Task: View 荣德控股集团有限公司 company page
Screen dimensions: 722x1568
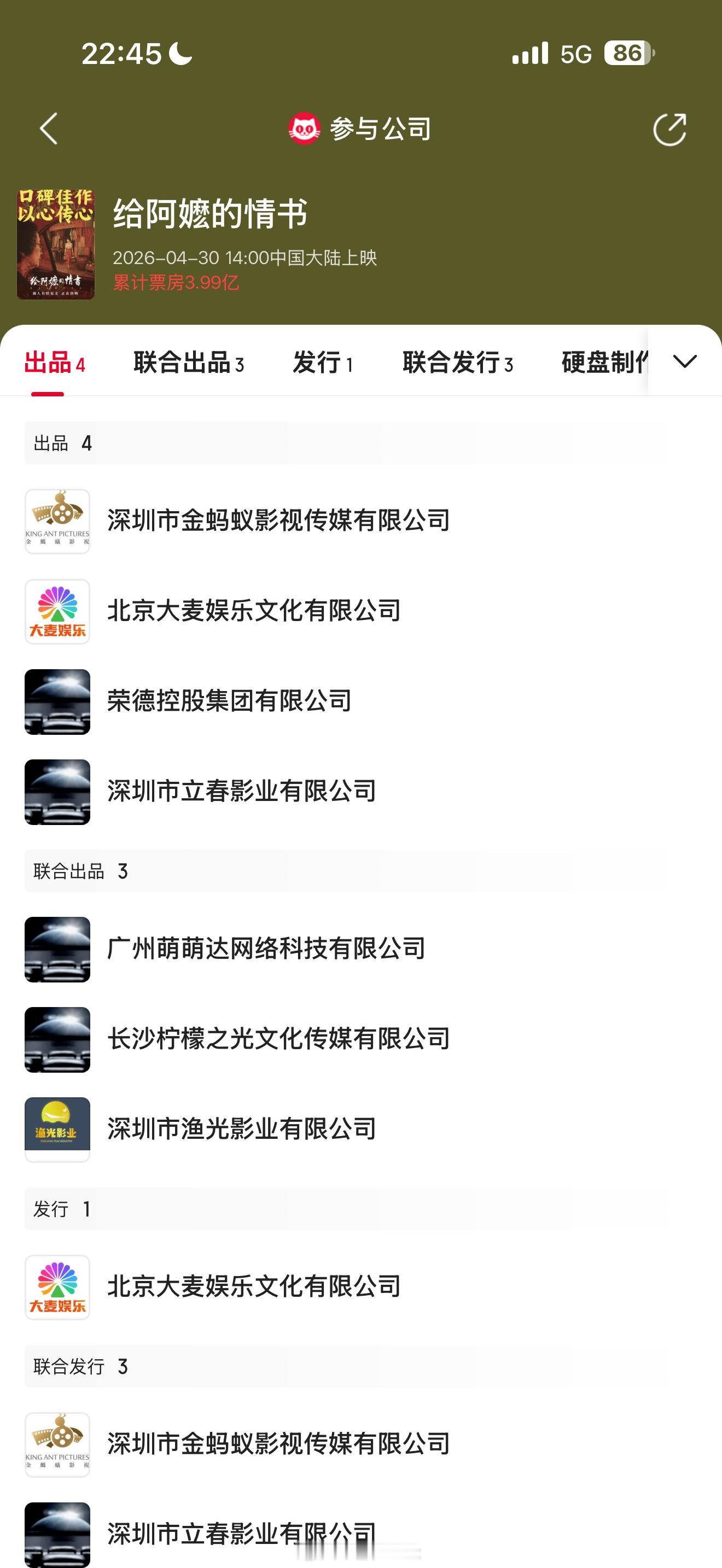Action: pos(361,701)
